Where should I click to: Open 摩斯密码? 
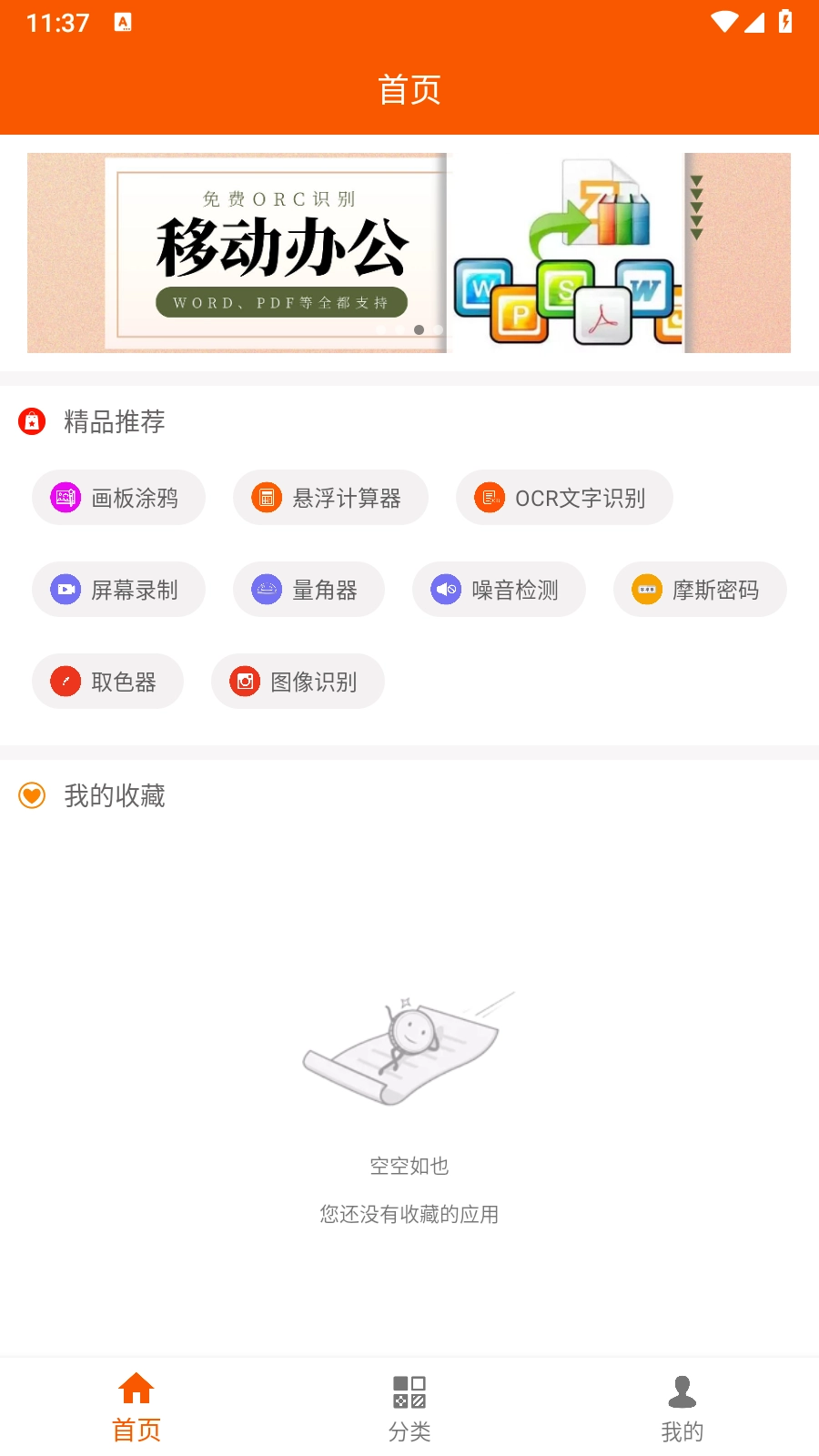click(700, 590)
